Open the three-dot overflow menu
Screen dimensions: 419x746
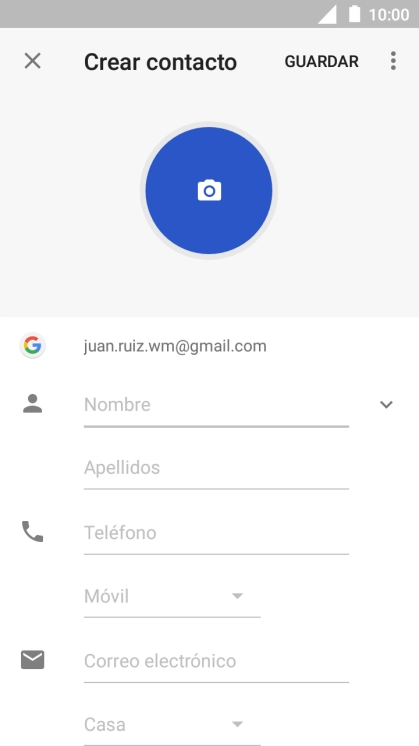click(x=393, y=61)
